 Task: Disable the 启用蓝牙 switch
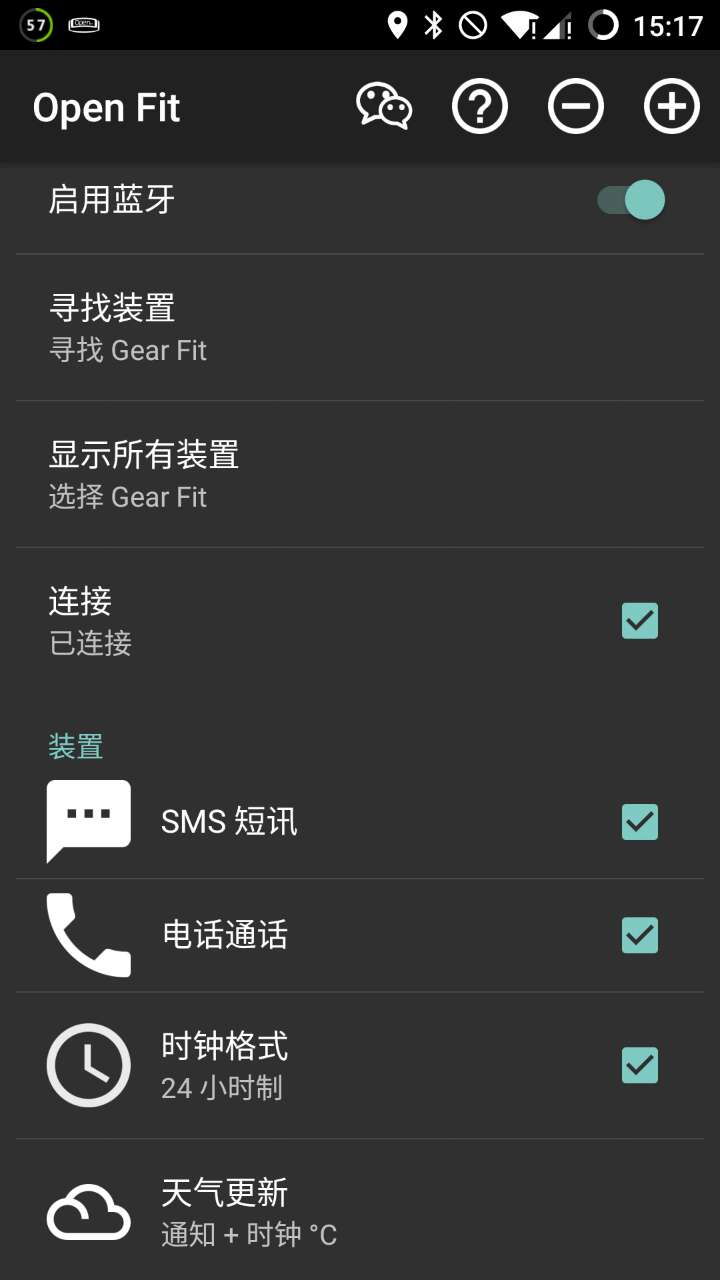(x=631, y=200)
